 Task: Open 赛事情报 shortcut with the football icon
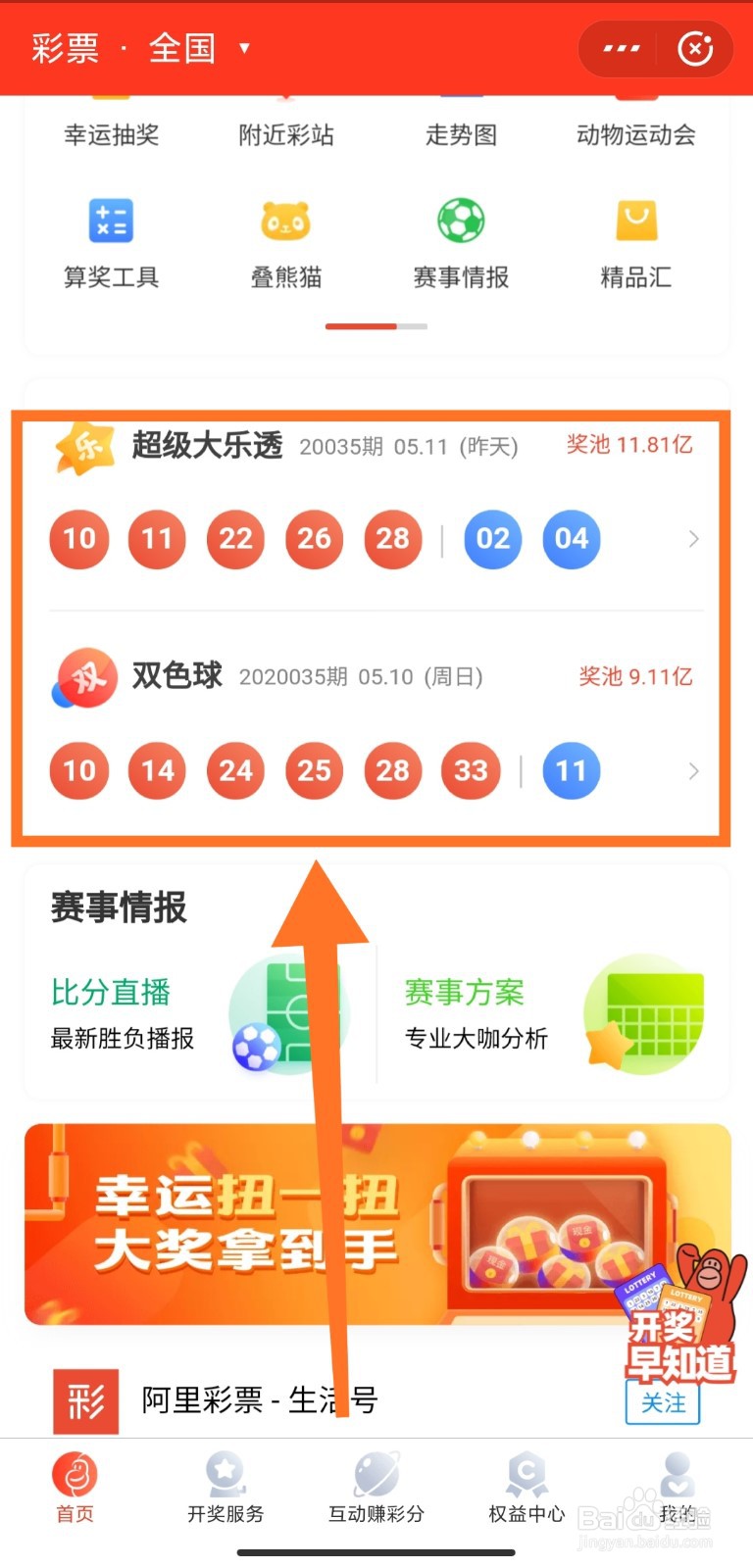coord(461,243)
